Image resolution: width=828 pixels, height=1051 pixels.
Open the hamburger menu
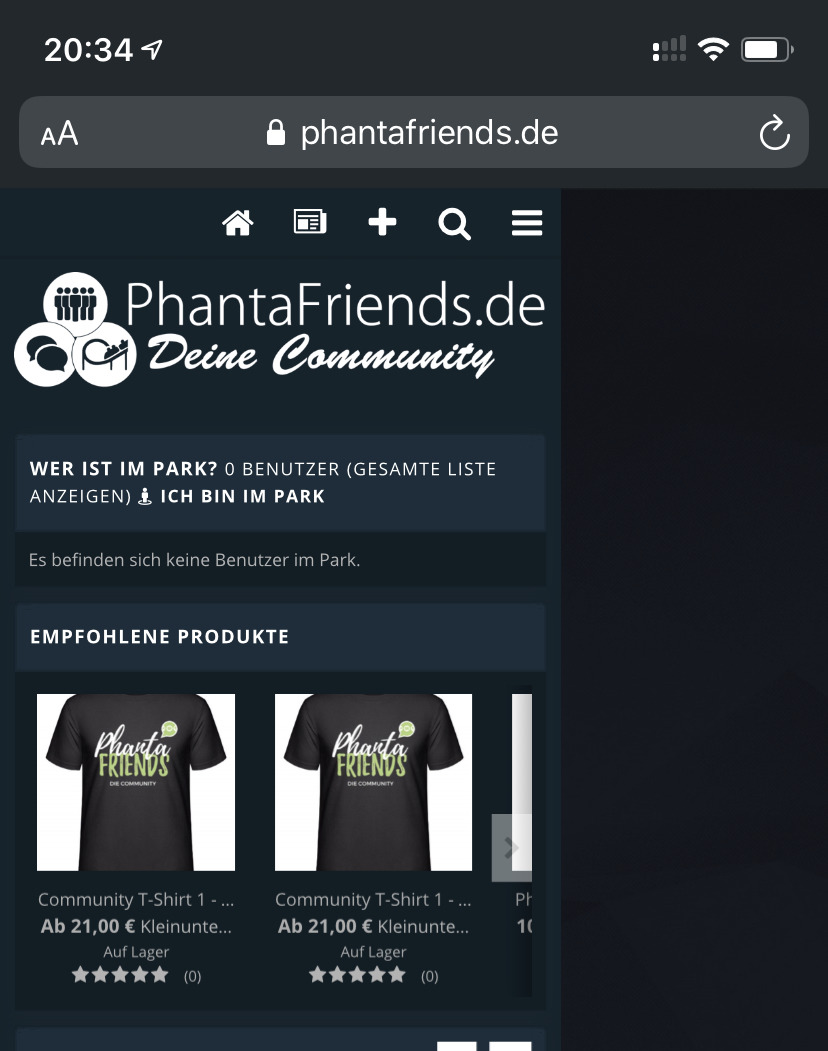pyautogui.click(x=527, y=223)
